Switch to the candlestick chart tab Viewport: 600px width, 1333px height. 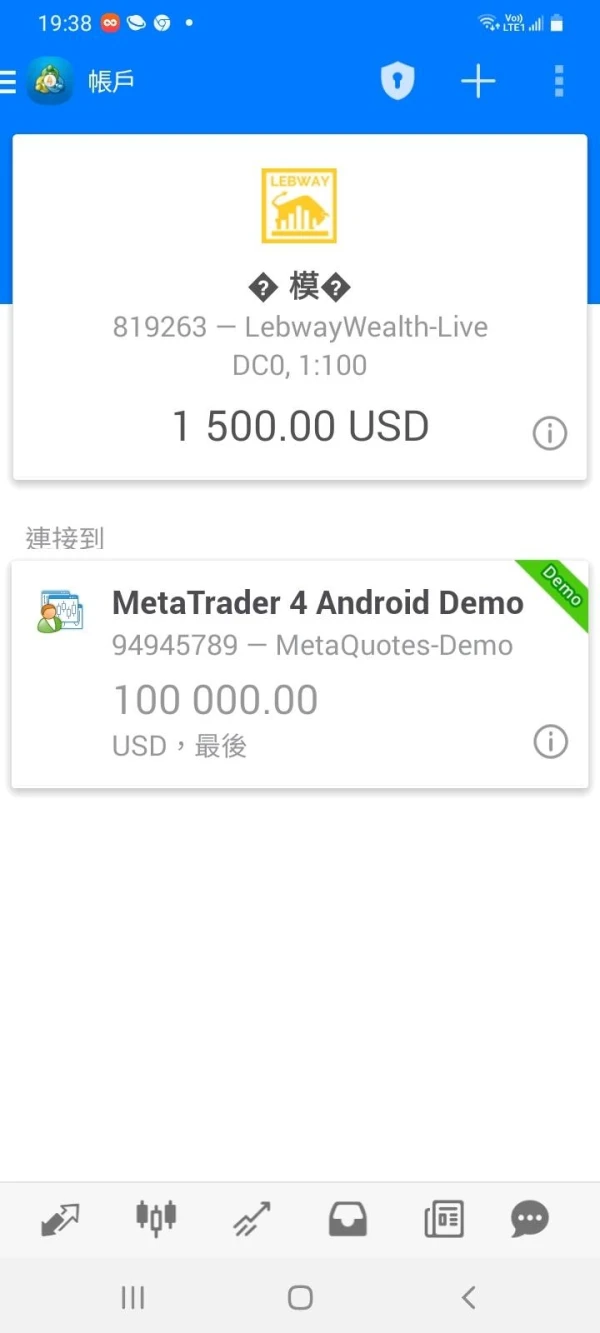click(156, 1217)
